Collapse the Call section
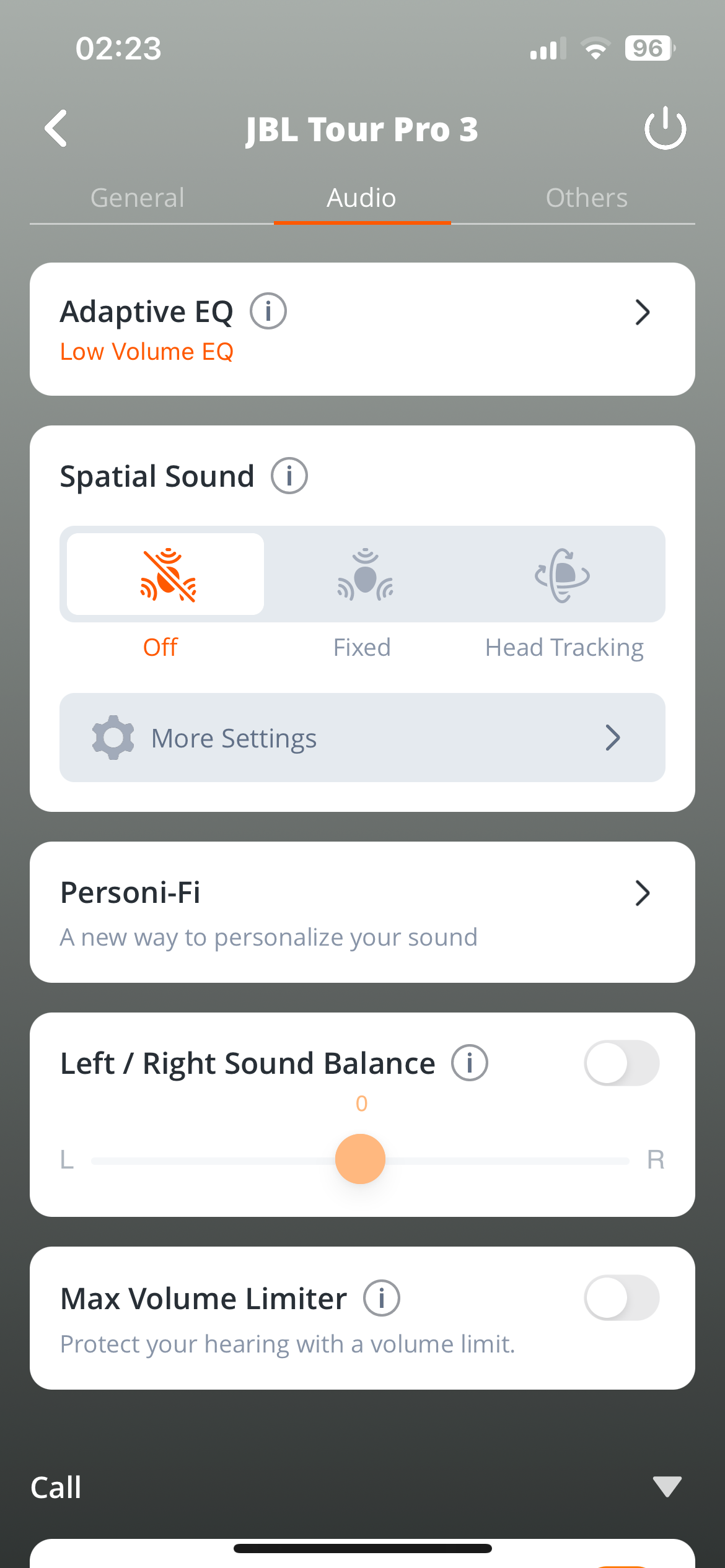725x1568 pixels. (x=667, y=1486)
